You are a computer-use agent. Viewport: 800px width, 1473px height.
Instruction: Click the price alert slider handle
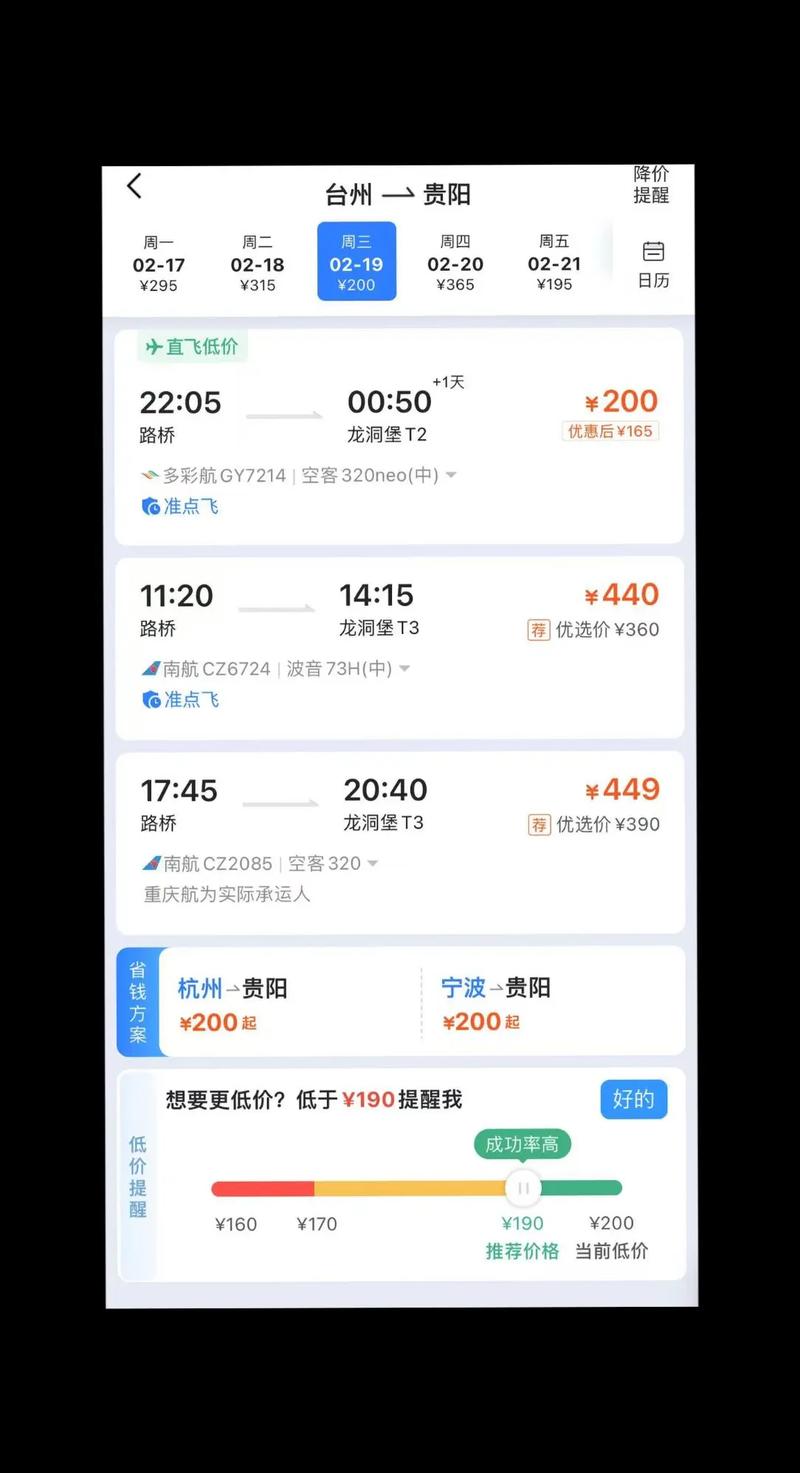click(523, 1187)
